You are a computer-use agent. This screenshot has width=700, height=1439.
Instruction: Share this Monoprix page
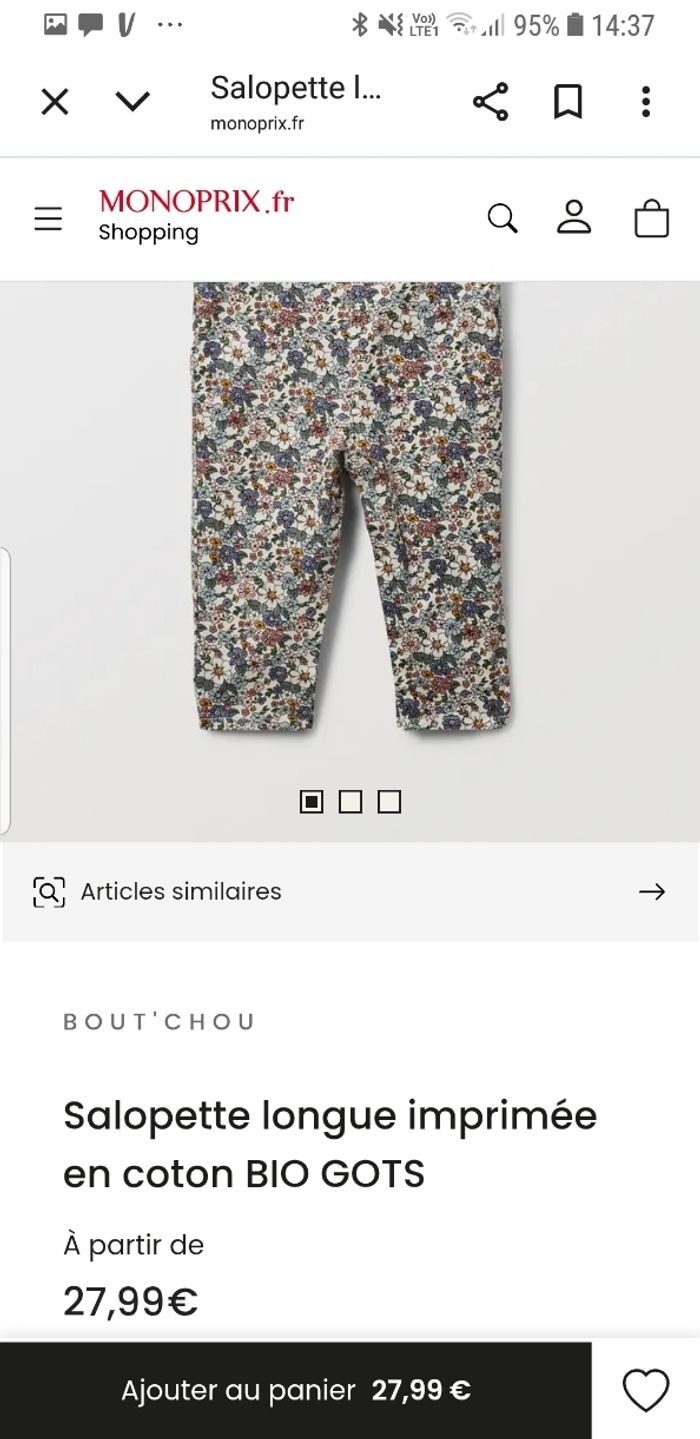coord(489,101)
